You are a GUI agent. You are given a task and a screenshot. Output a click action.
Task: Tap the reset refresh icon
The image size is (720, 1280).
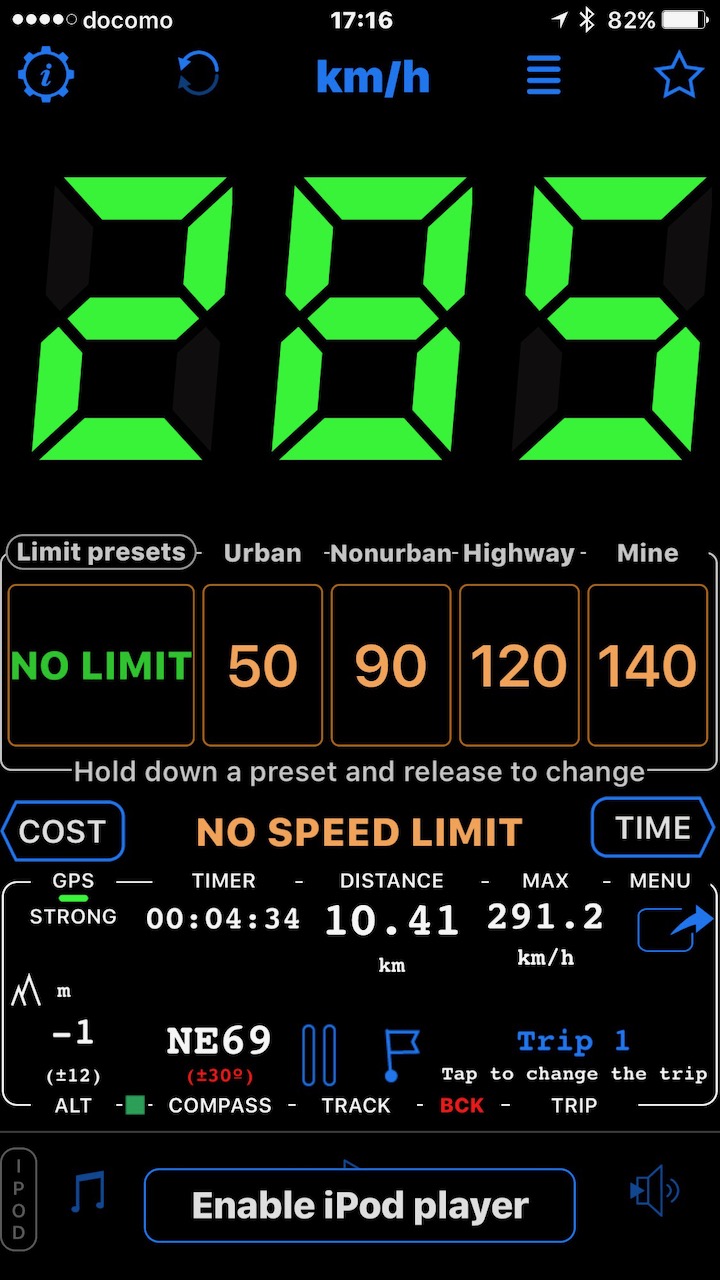[198, 74]
